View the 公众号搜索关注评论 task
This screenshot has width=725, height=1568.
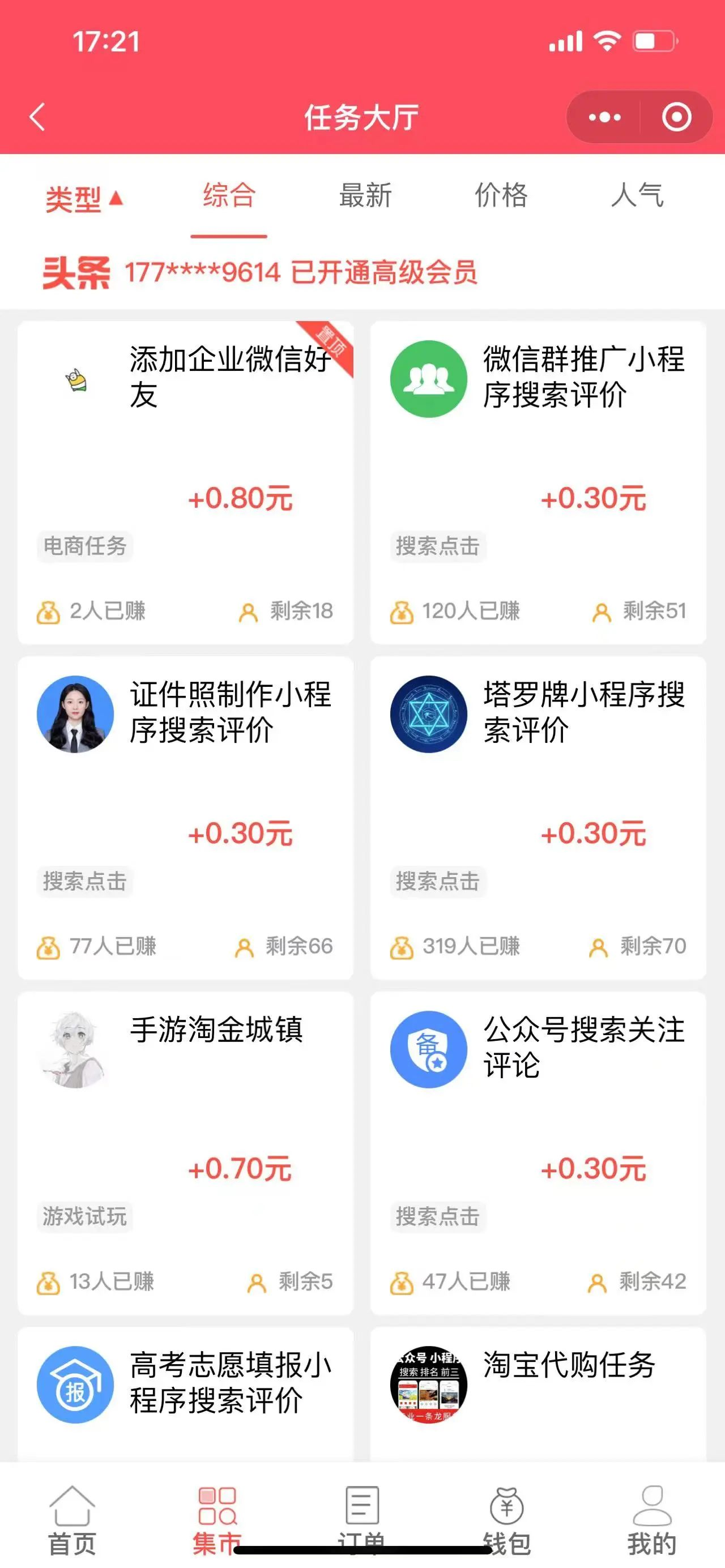[538, 1152]
